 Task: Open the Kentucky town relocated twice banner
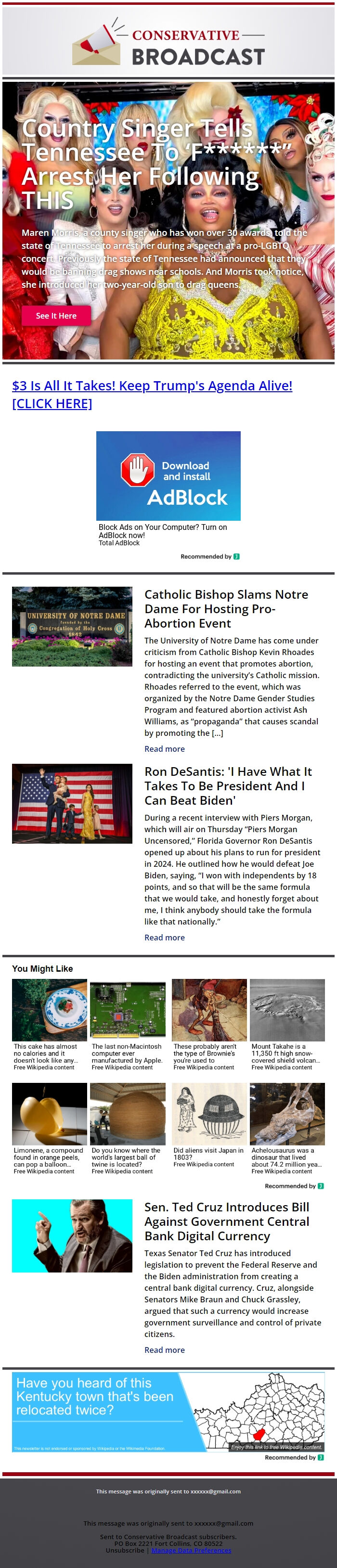168,1412
